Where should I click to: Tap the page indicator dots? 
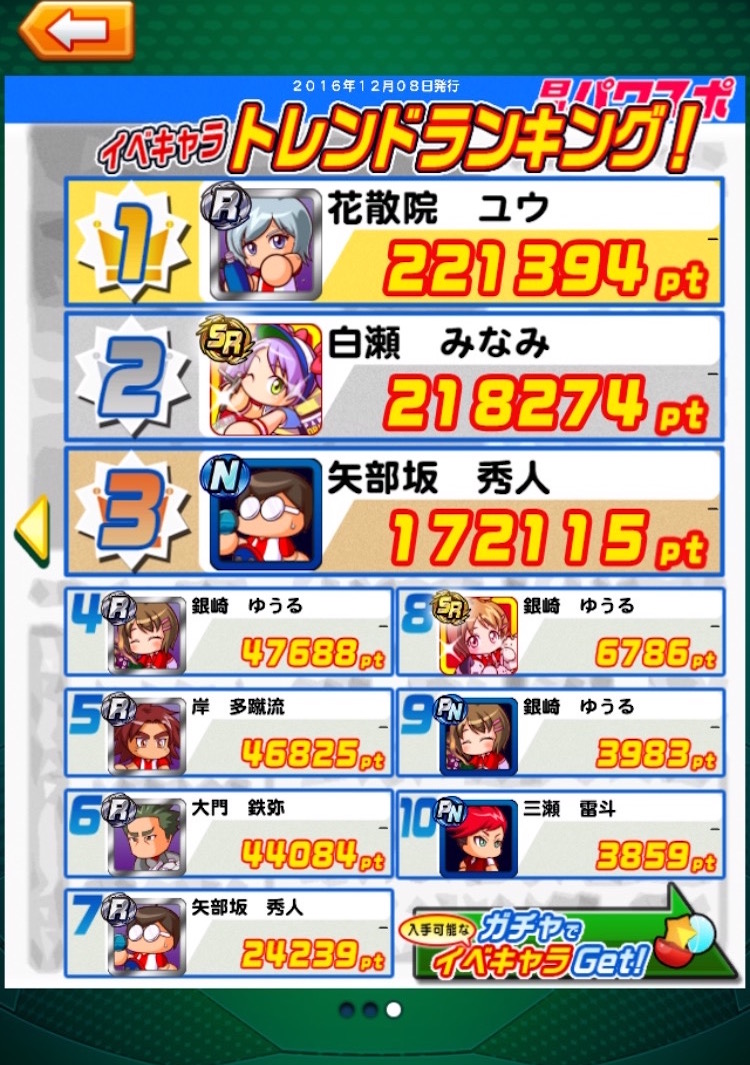370,1010
